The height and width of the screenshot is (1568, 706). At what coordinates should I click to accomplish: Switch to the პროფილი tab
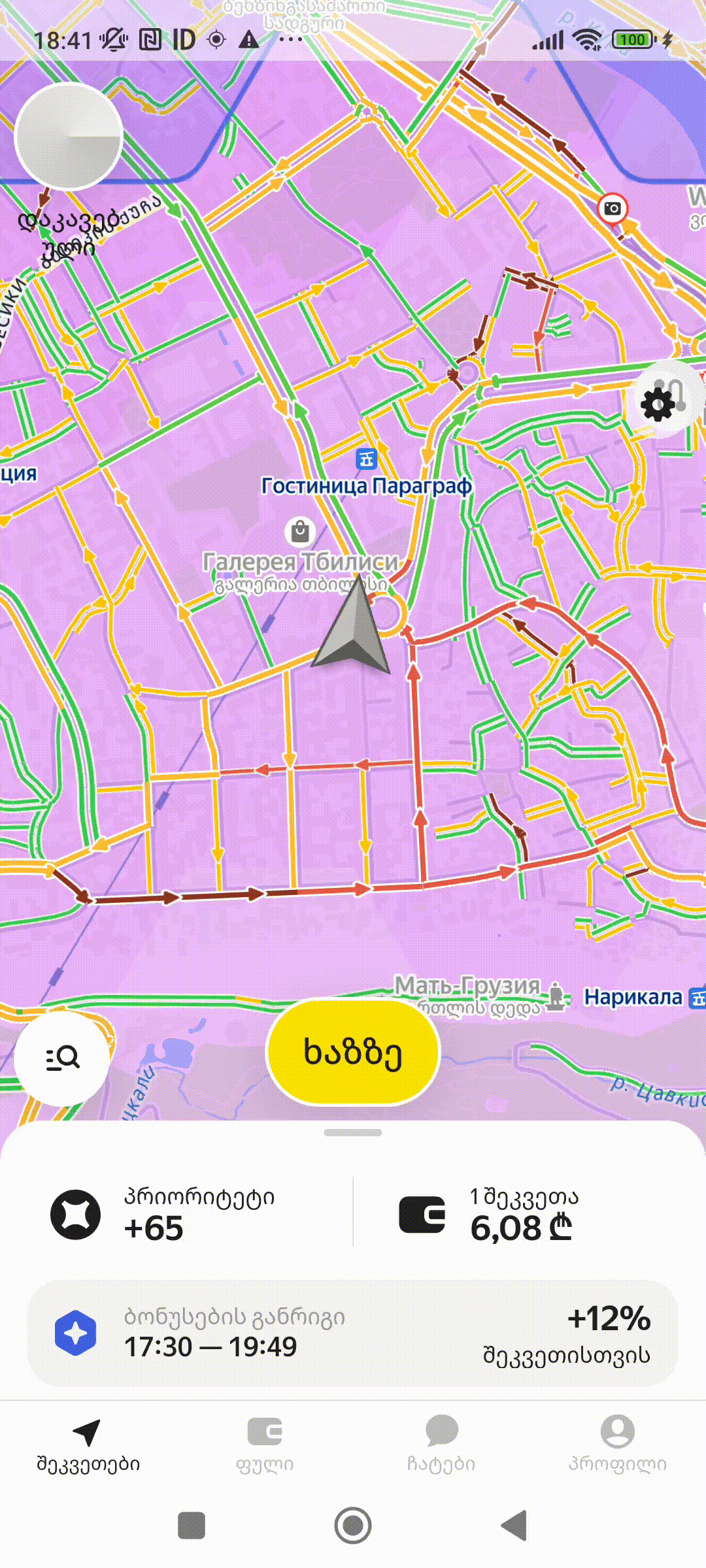(x=617, y=1445)
